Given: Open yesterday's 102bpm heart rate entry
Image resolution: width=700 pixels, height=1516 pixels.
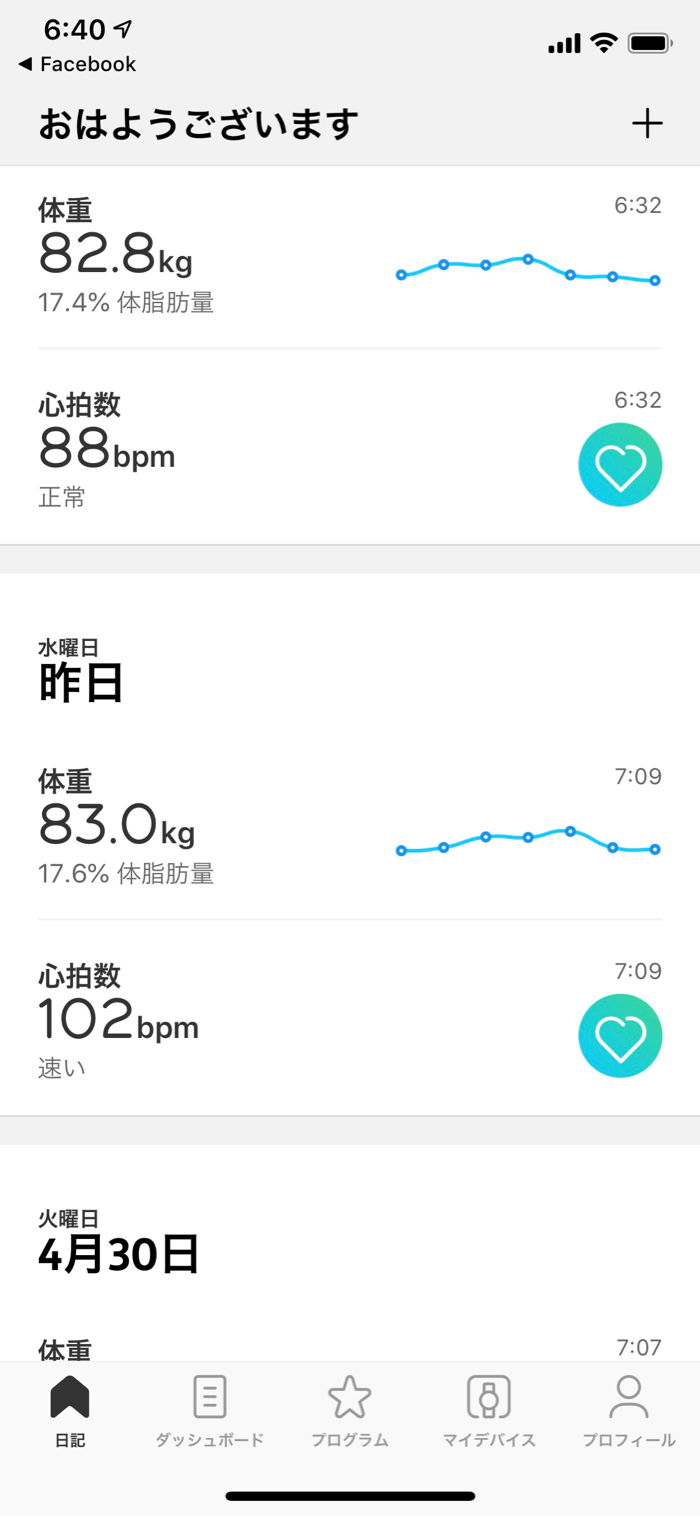Looking at the screenshot, I should coord(350,1020).
